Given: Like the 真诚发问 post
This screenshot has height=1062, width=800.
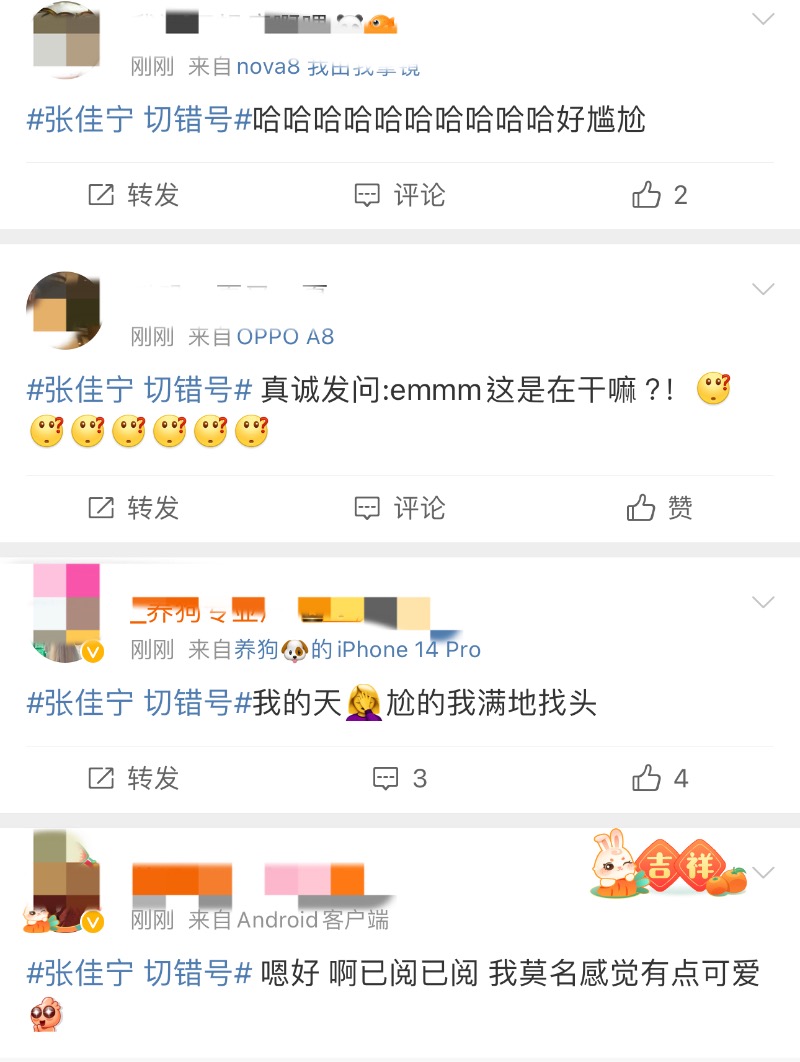Looking at the screenshot, I should 659,508.
